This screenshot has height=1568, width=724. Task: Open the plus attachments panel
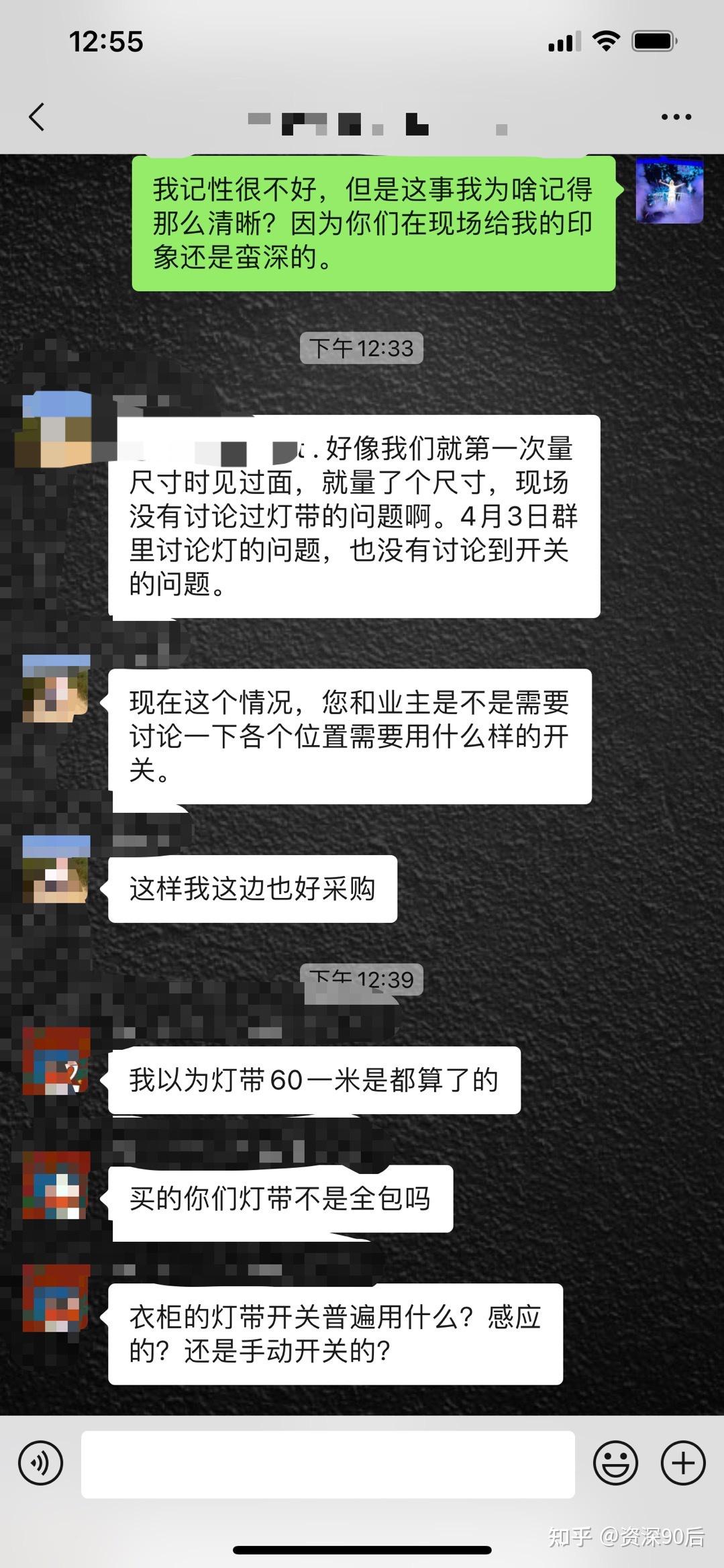[x=683, y=1463]
